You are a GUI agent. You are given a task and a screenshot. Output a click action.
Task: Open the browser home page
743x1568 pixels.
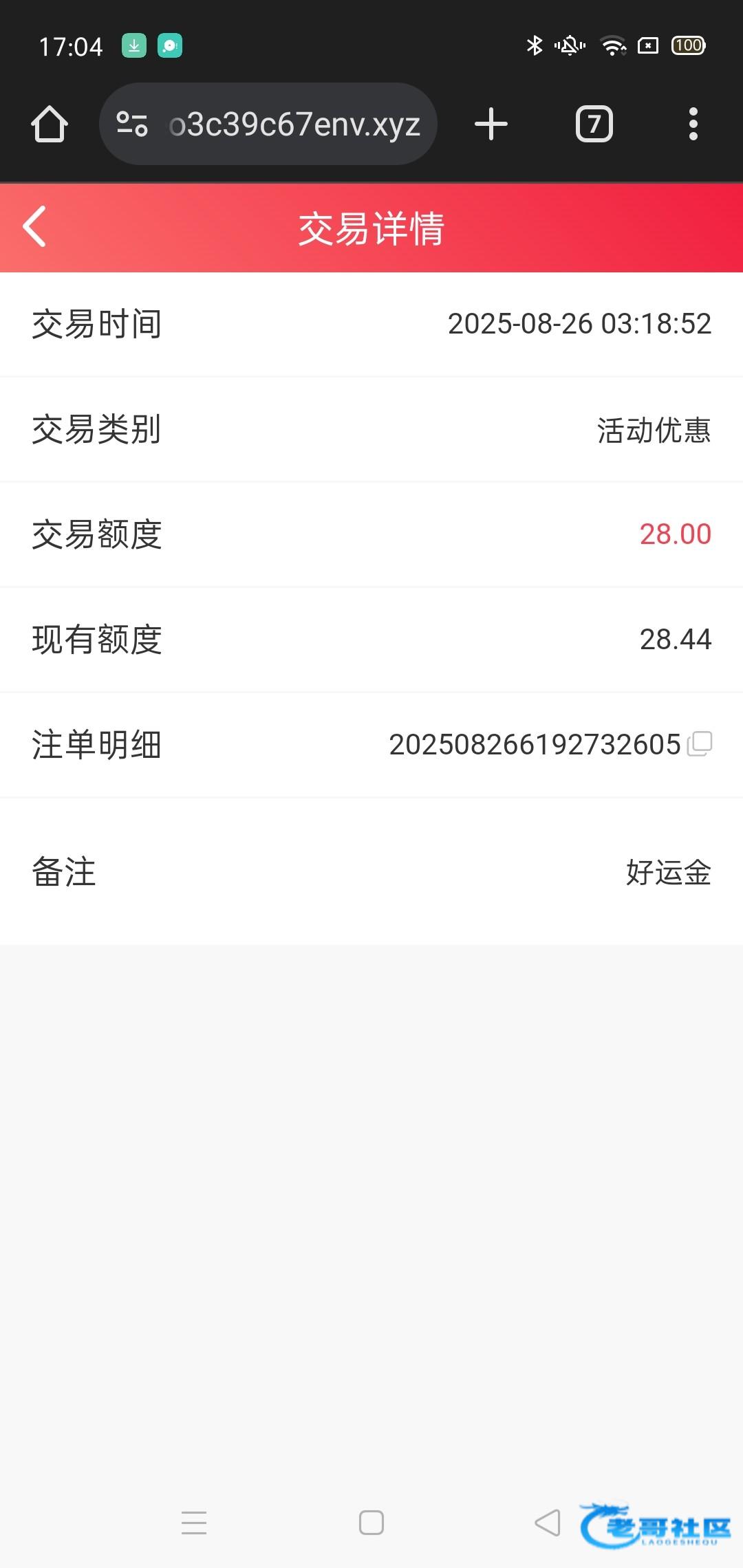(x=50, y=124)
